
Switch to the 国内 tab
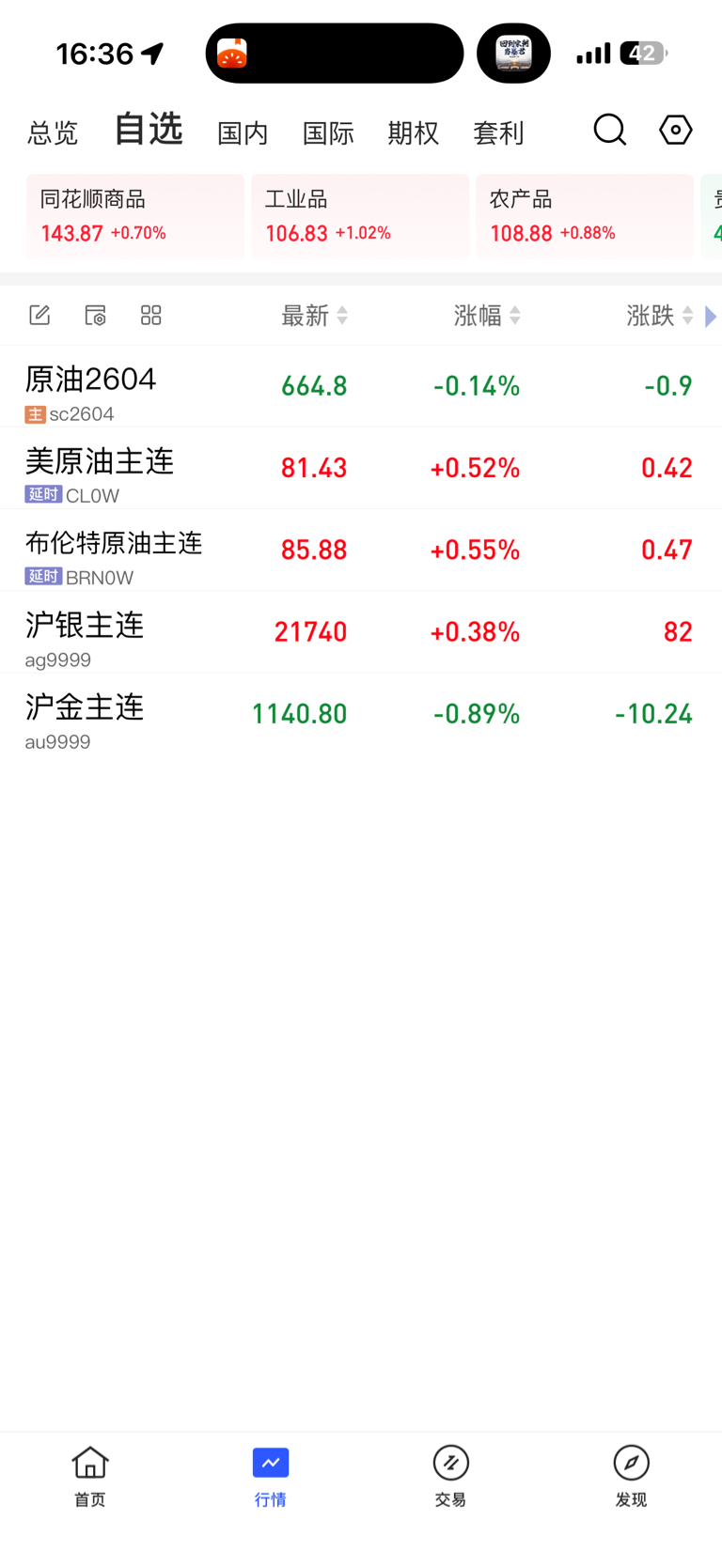click(243, 132)
